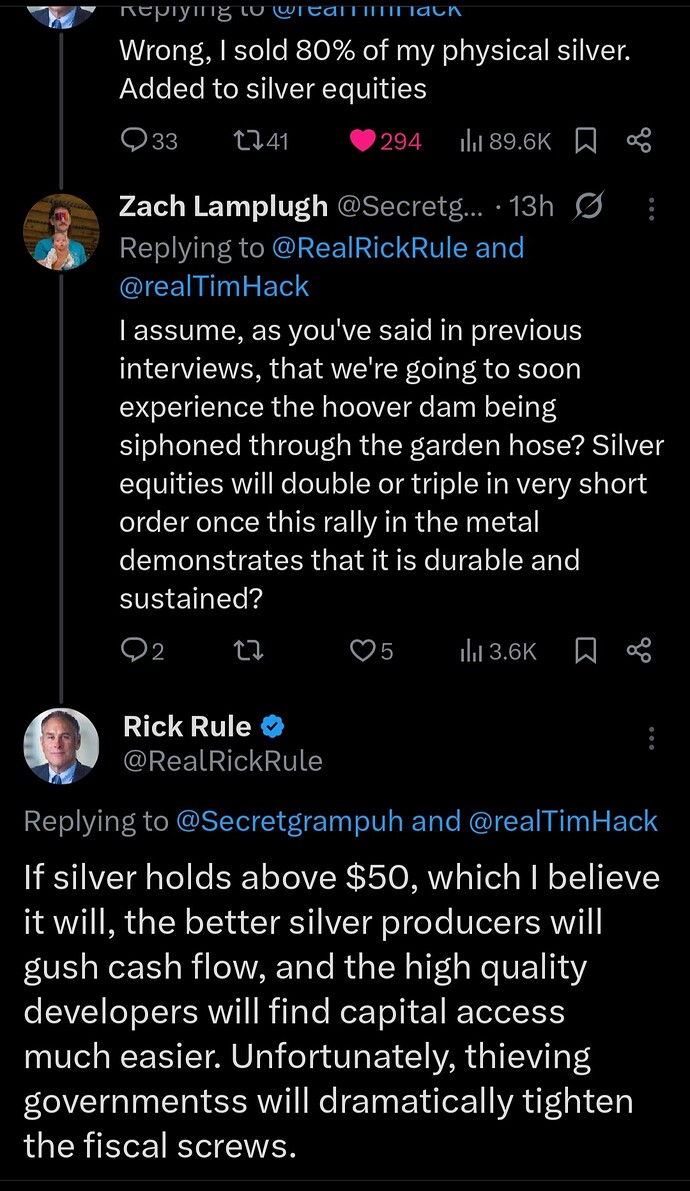The height and width of the screenshot is (1191, 690).
Task: Open Zach Lamplugh's profile picture
Action: (x=61, y=231)
